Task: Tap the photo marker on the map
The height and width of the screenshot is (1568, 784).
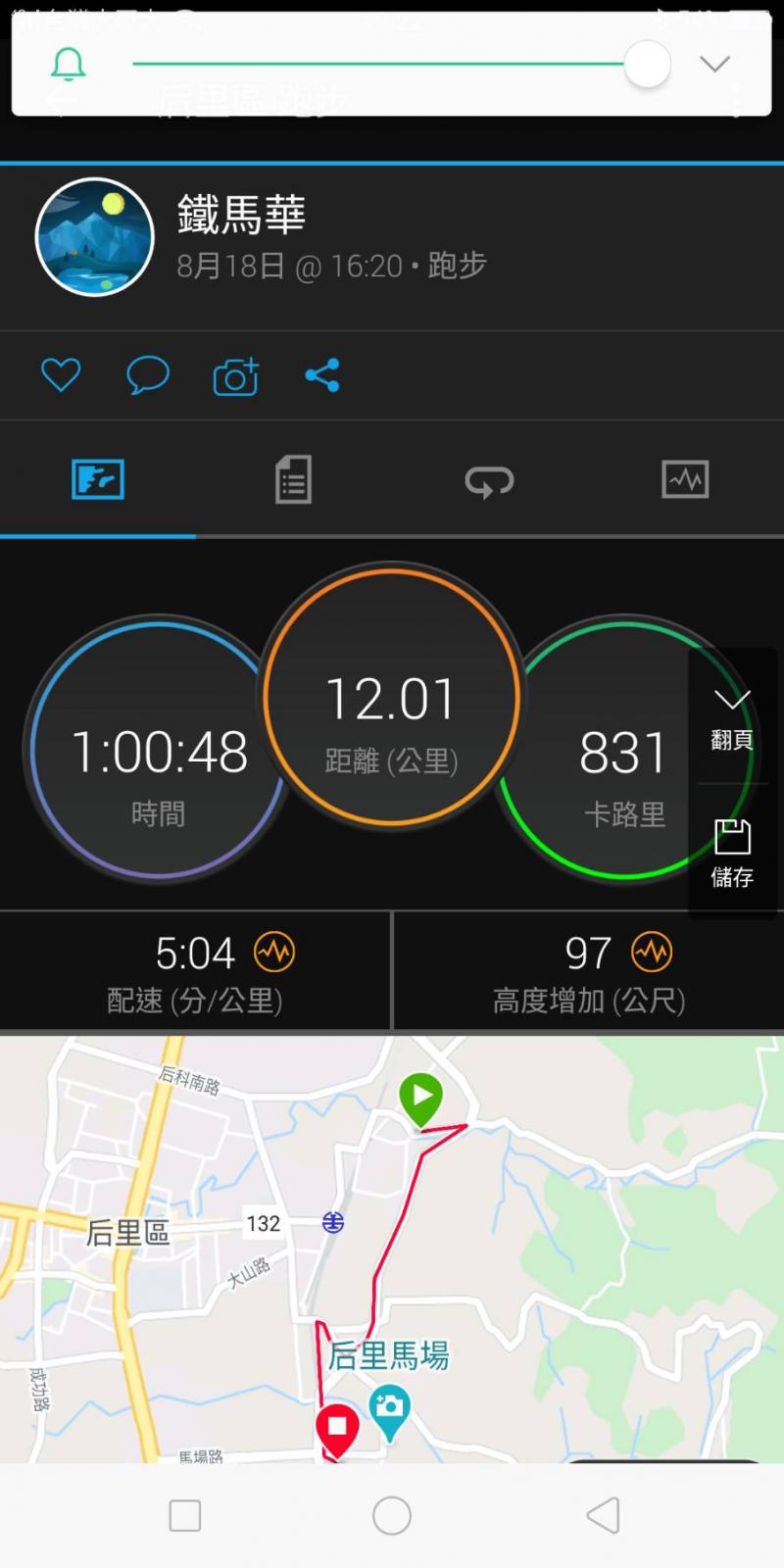Action: [389, 1409]
